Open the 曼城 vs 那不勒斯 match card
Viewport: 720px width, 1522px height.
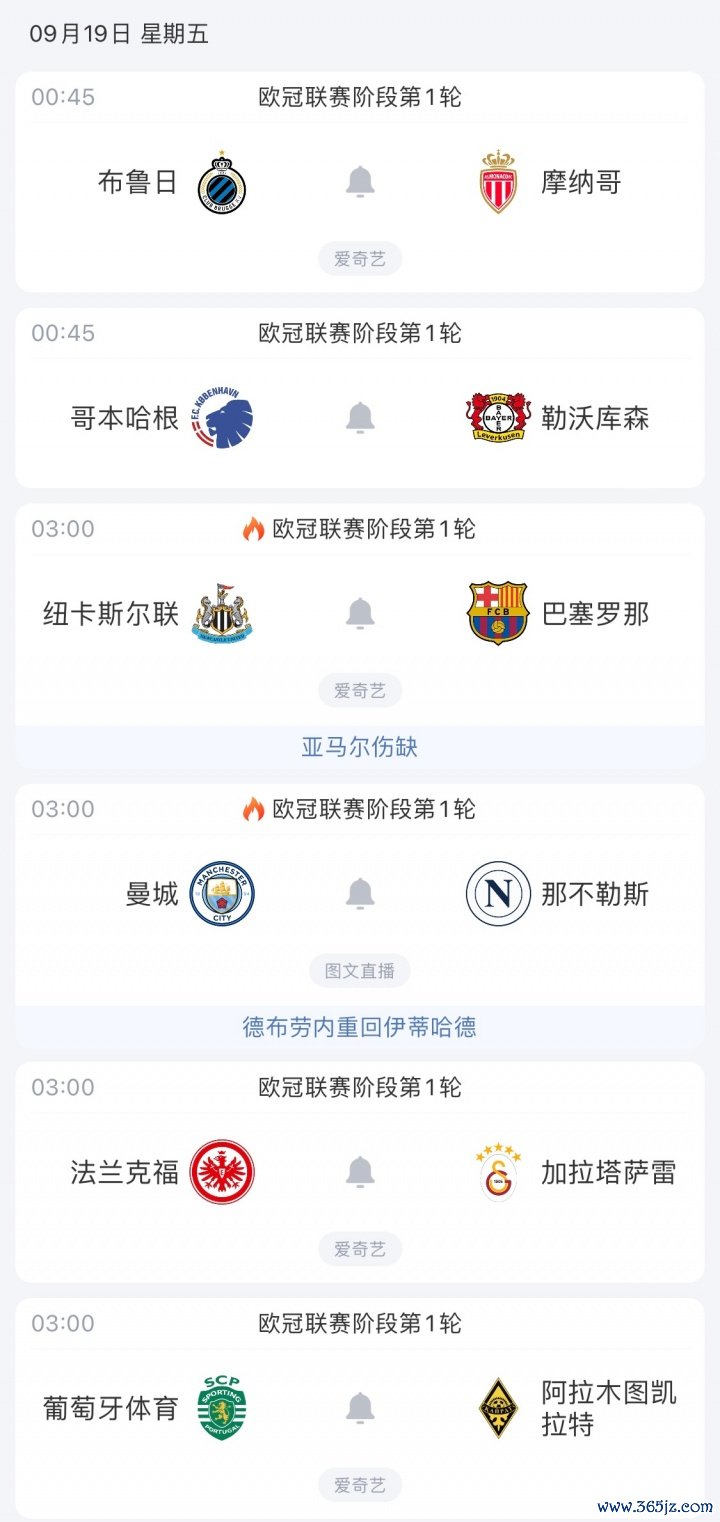[360, 895]
